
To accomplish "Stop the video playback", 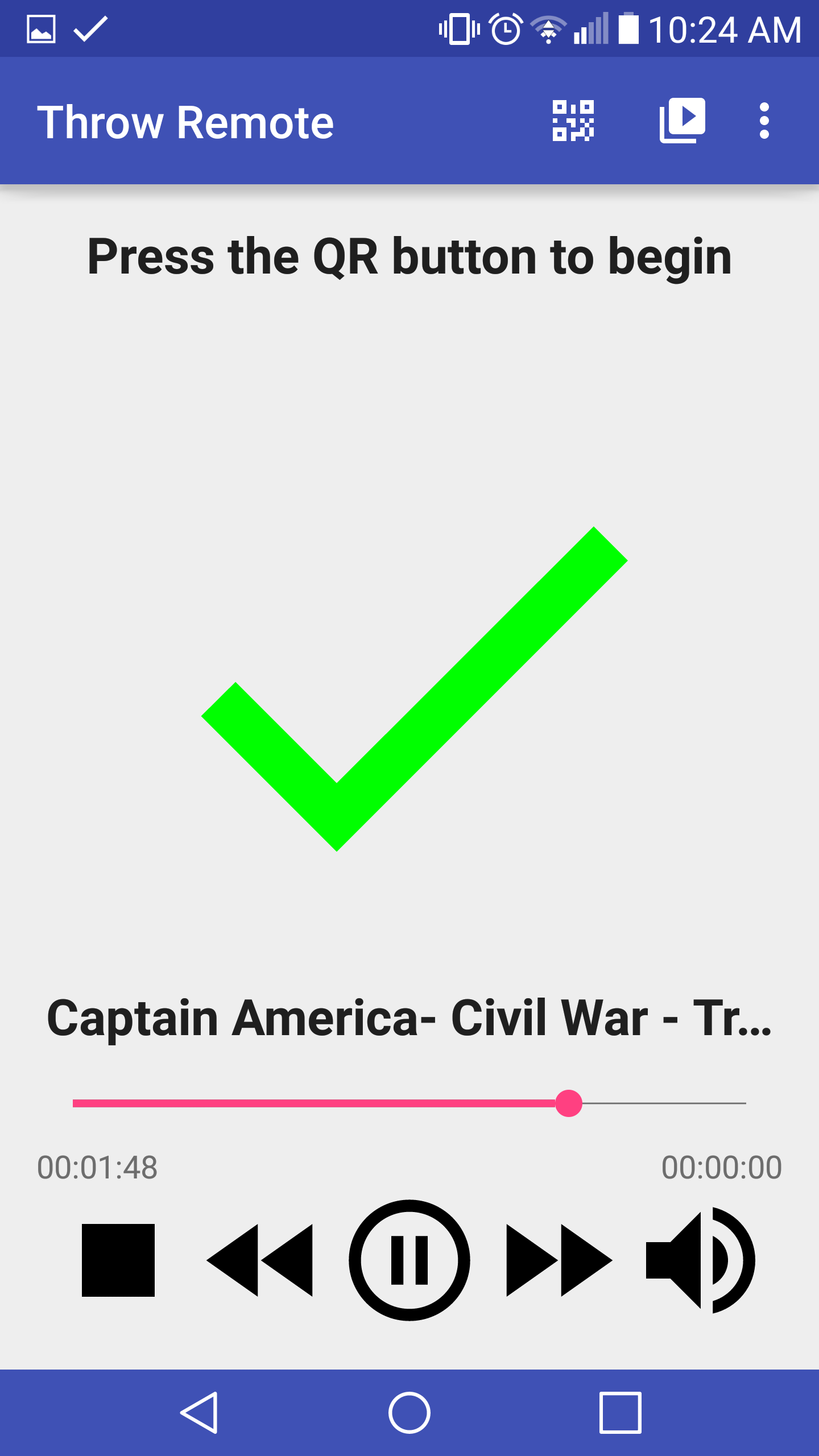I will pos(118,1260).
